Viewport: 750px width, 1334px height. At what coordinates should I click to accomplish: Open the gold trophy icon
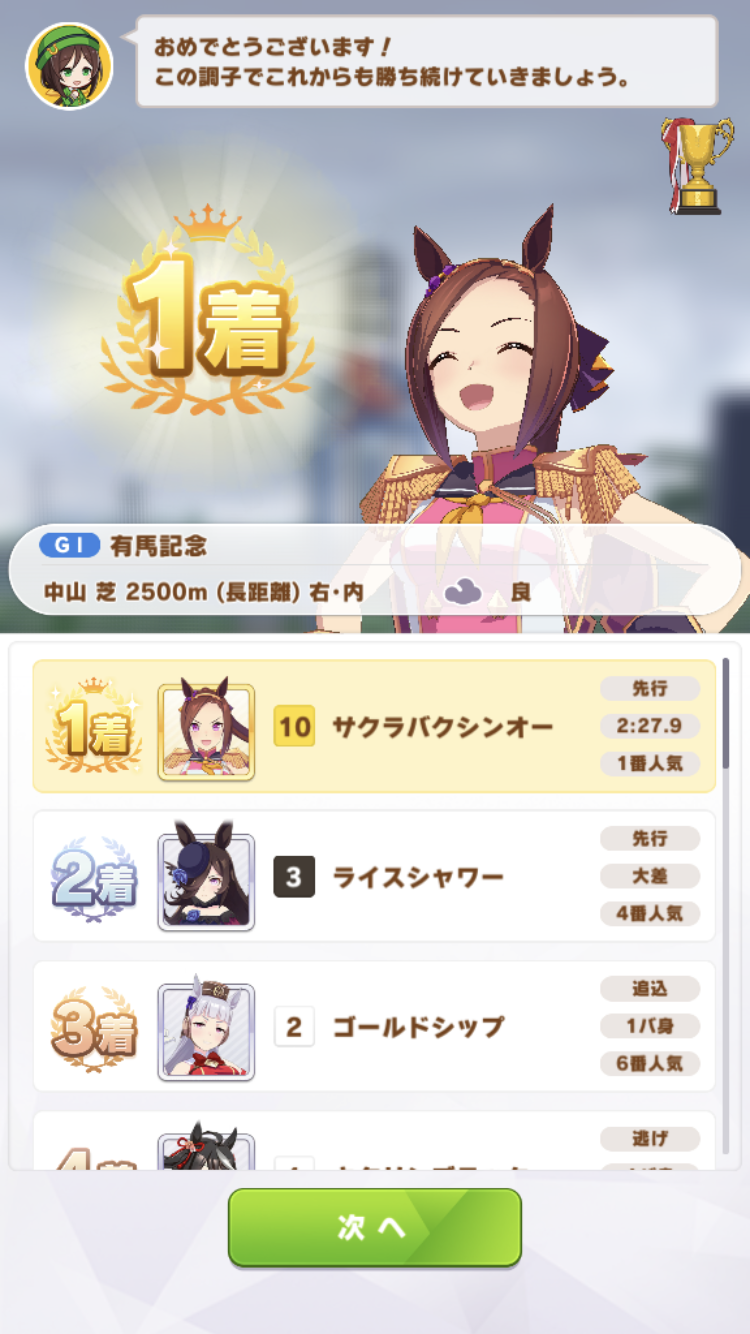coord(694,165)
